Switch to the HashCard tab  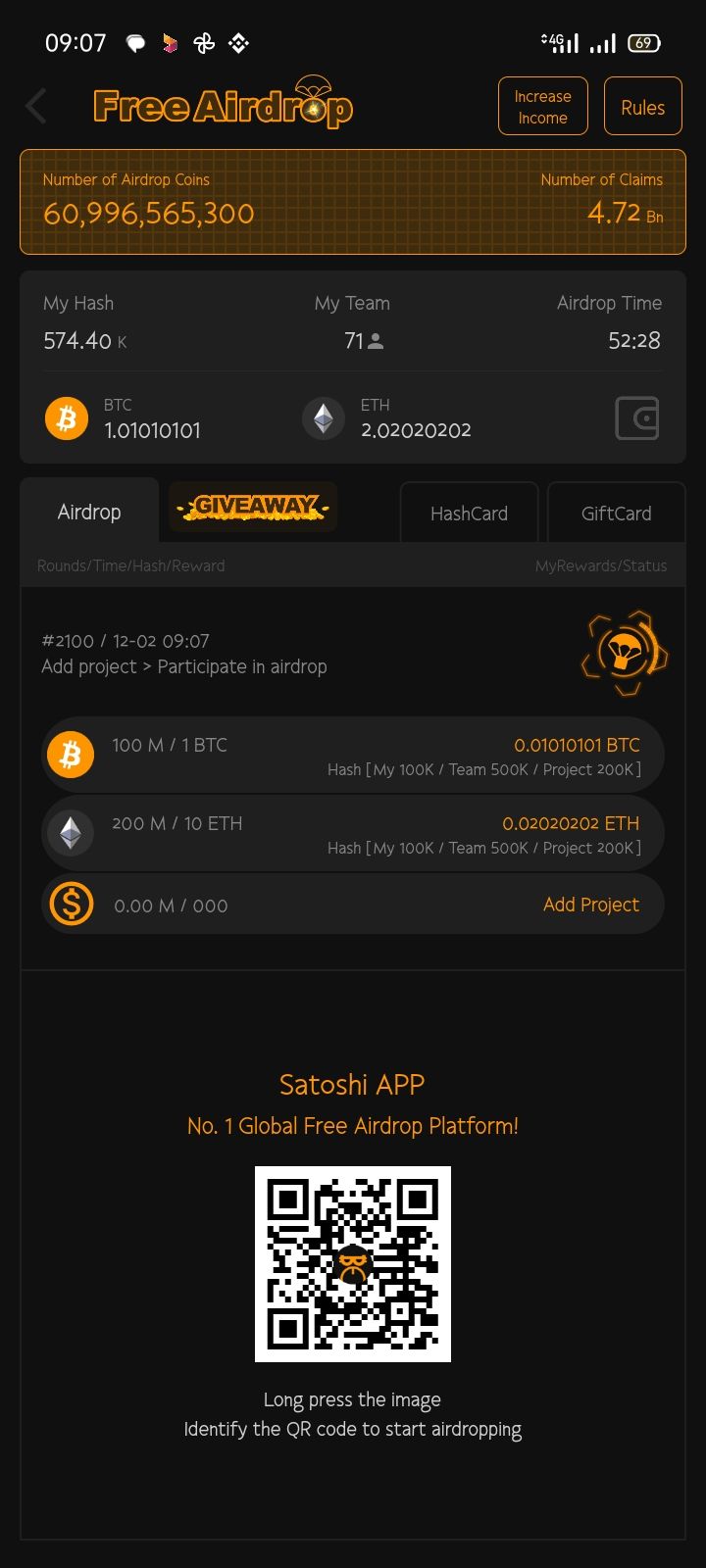469,513
